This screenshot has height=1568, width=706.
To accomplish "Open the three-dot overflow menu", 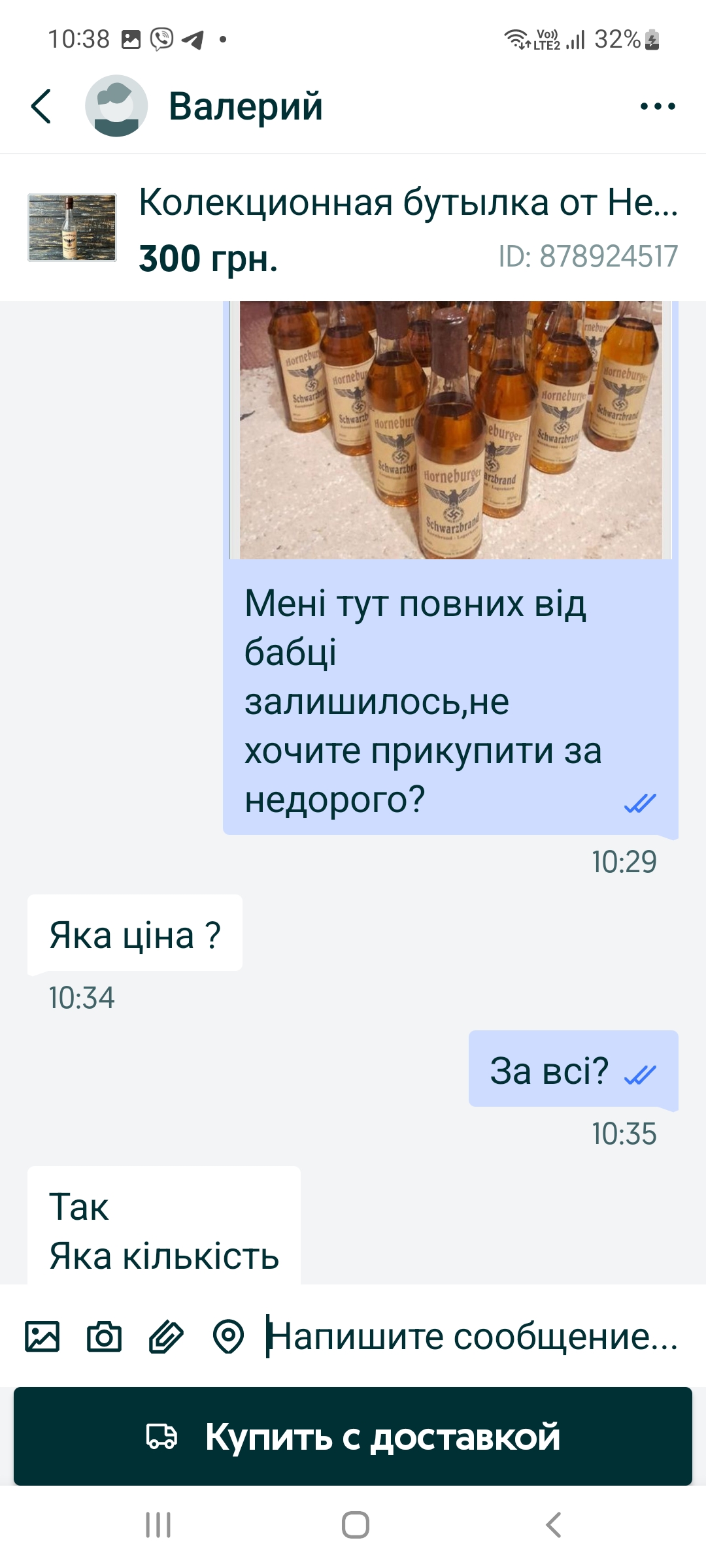I will click(657, 106).
